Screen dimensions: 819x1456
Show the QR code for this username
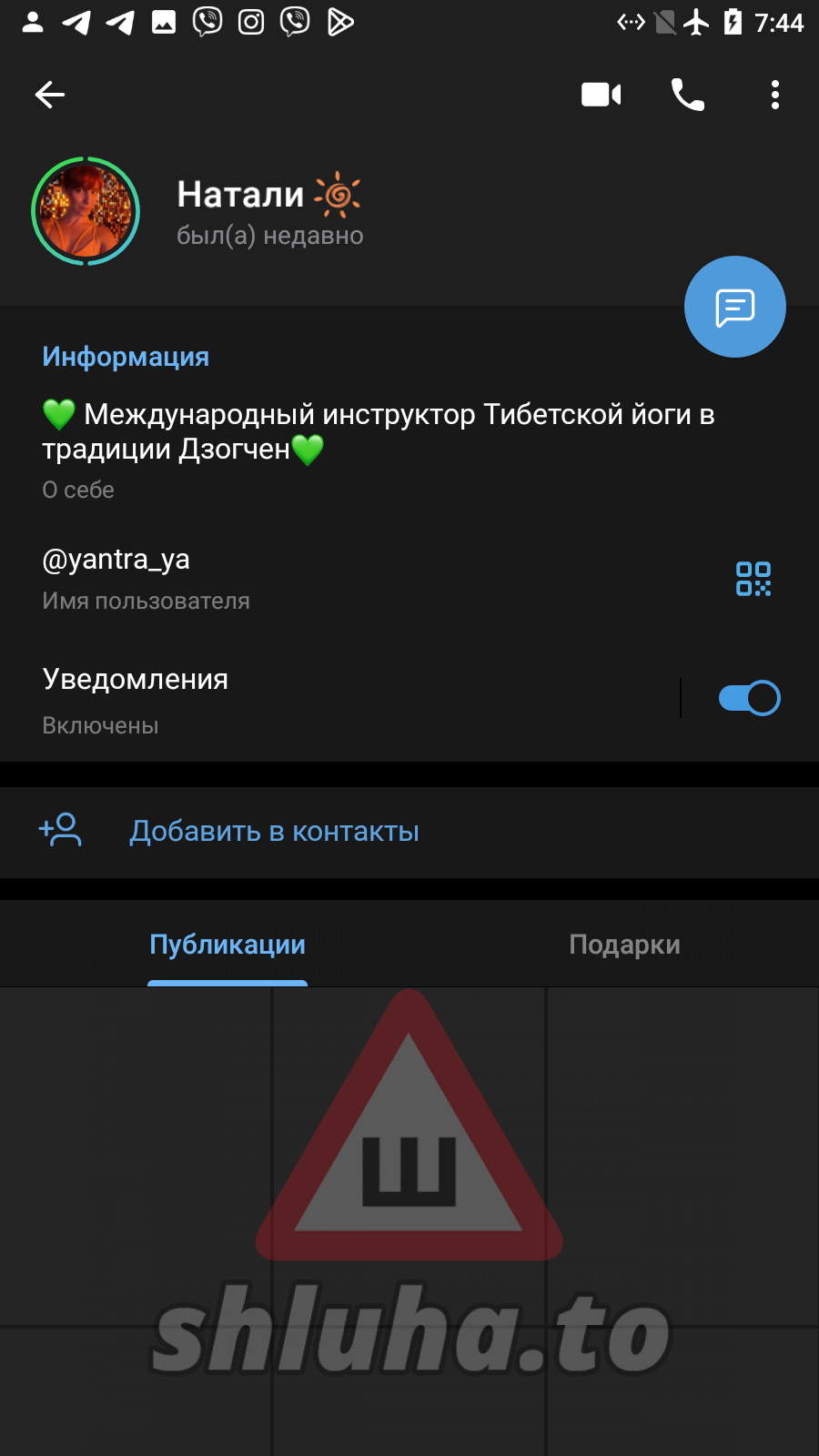[x=753, y=579]
